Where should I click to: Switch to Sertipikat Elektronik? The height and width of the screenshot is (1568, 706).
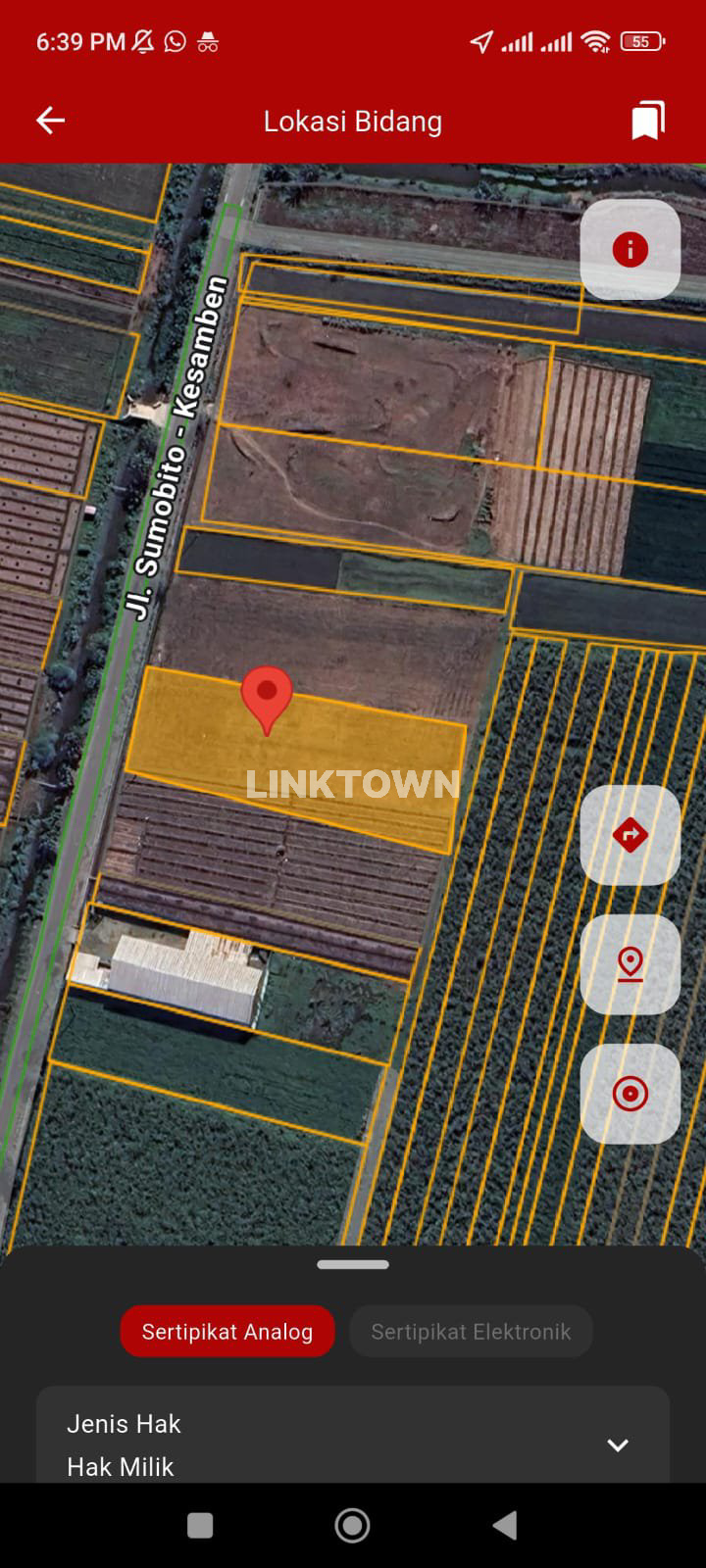[471, 1332]
